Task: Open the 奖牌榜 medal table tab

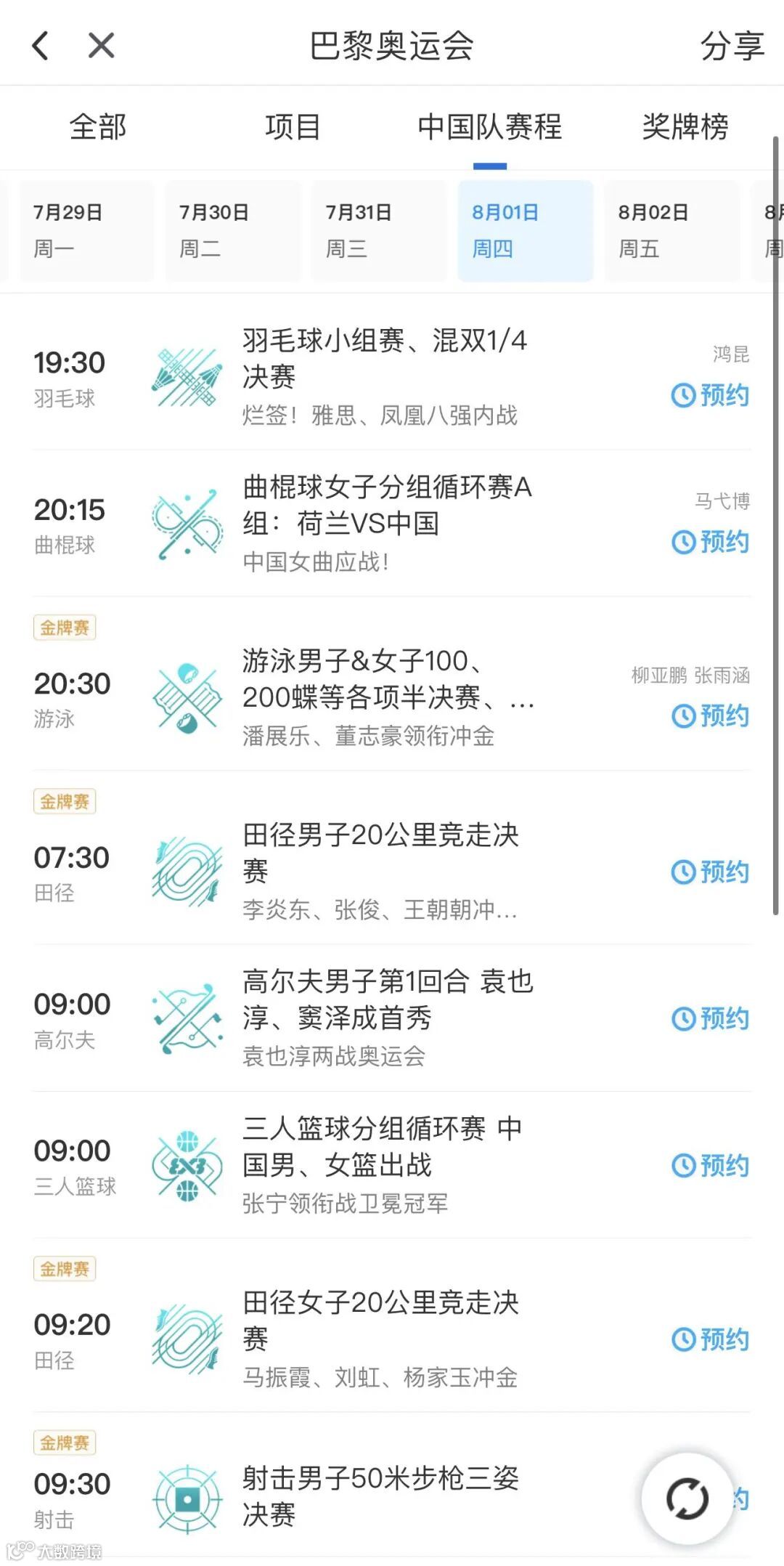Action: click(x=685, y=126)
